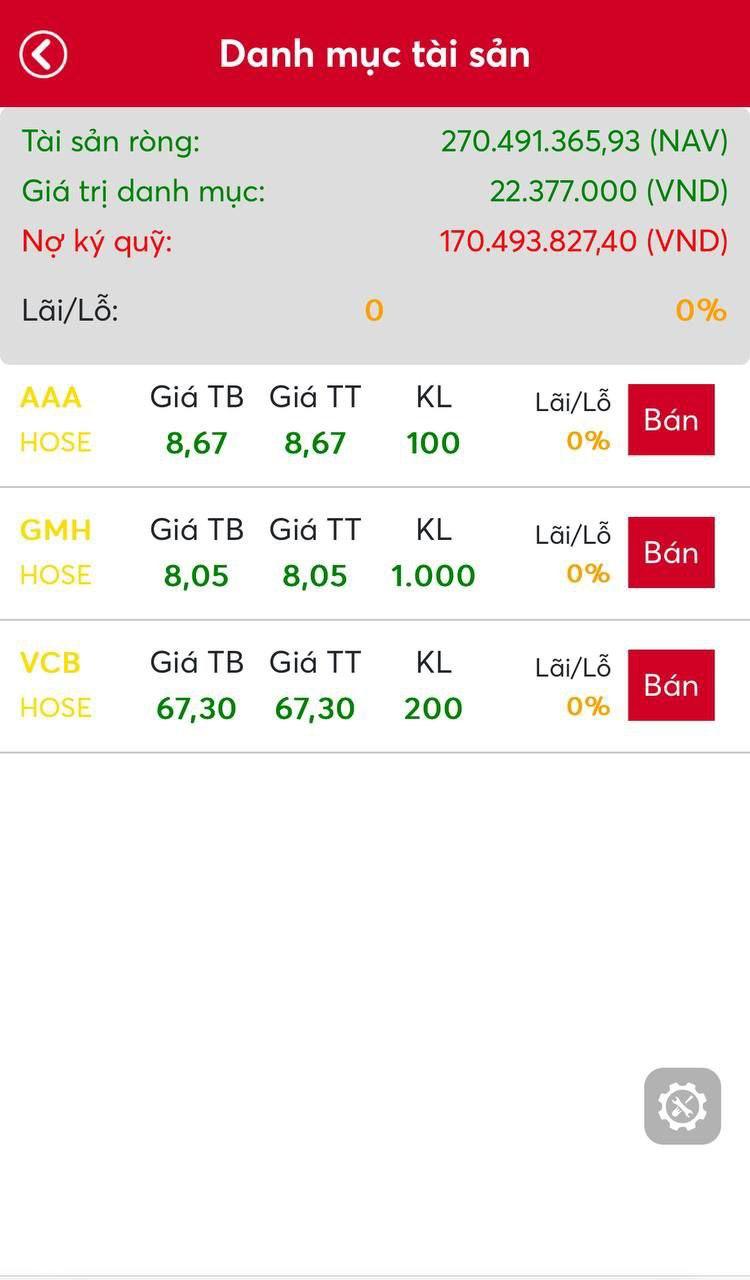Tap Bán for the AAA stock
The height and width of the screenshot is (1280, 750).
click(x=670, y=420)
